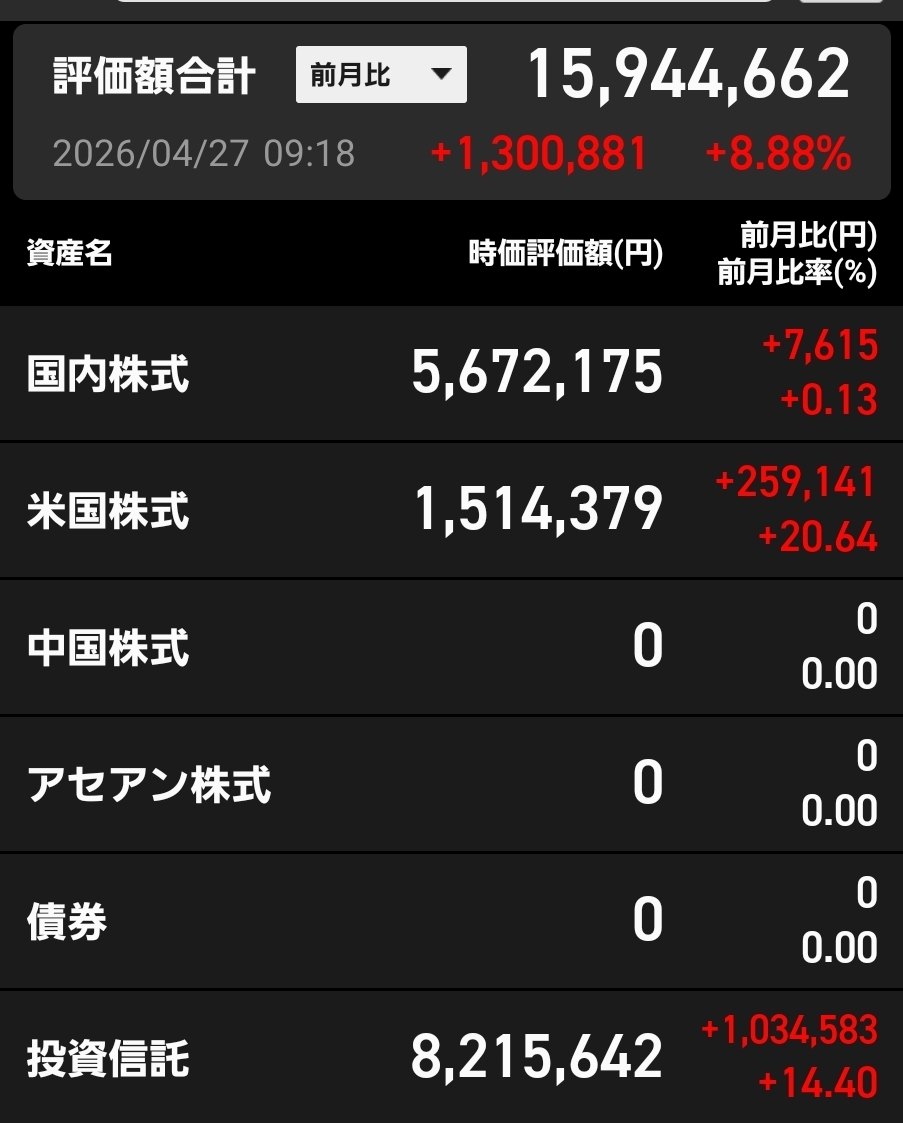Open the 前月比 comparison dropdown
903x1123 pixels.
(x=381, y=75)
